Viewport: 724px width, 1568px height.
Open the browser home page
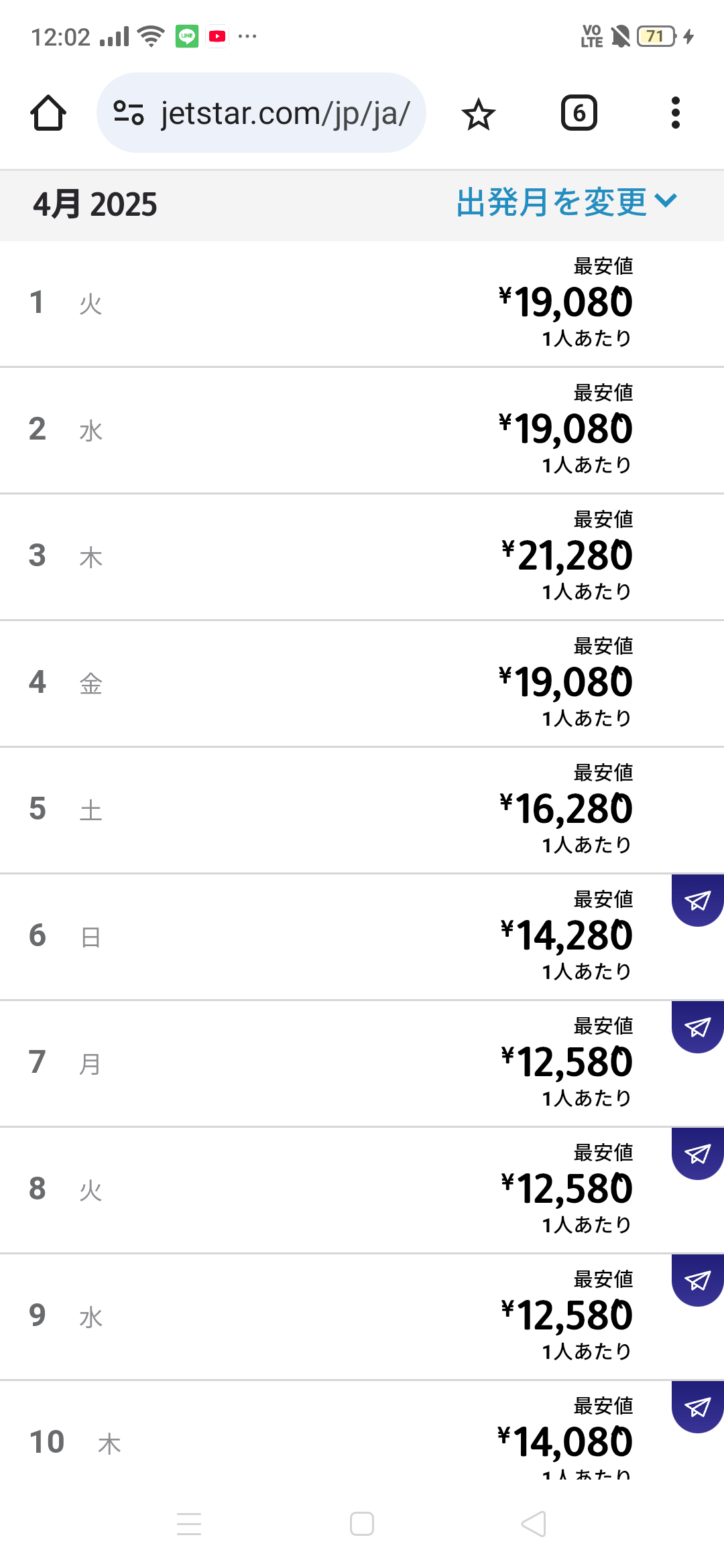(48, 113)
